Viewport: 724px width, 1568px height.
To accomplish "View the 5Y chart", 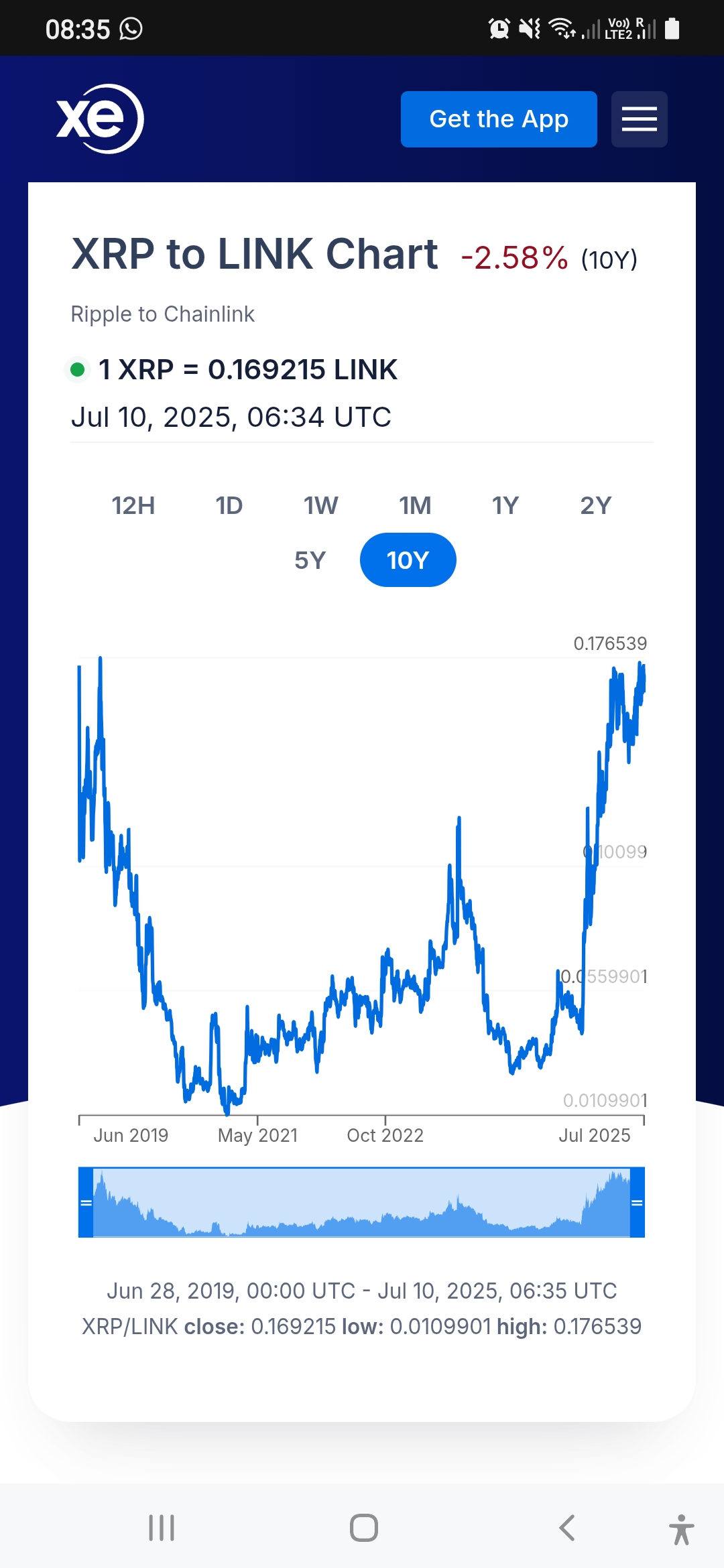I will click(x=310, y=560).
